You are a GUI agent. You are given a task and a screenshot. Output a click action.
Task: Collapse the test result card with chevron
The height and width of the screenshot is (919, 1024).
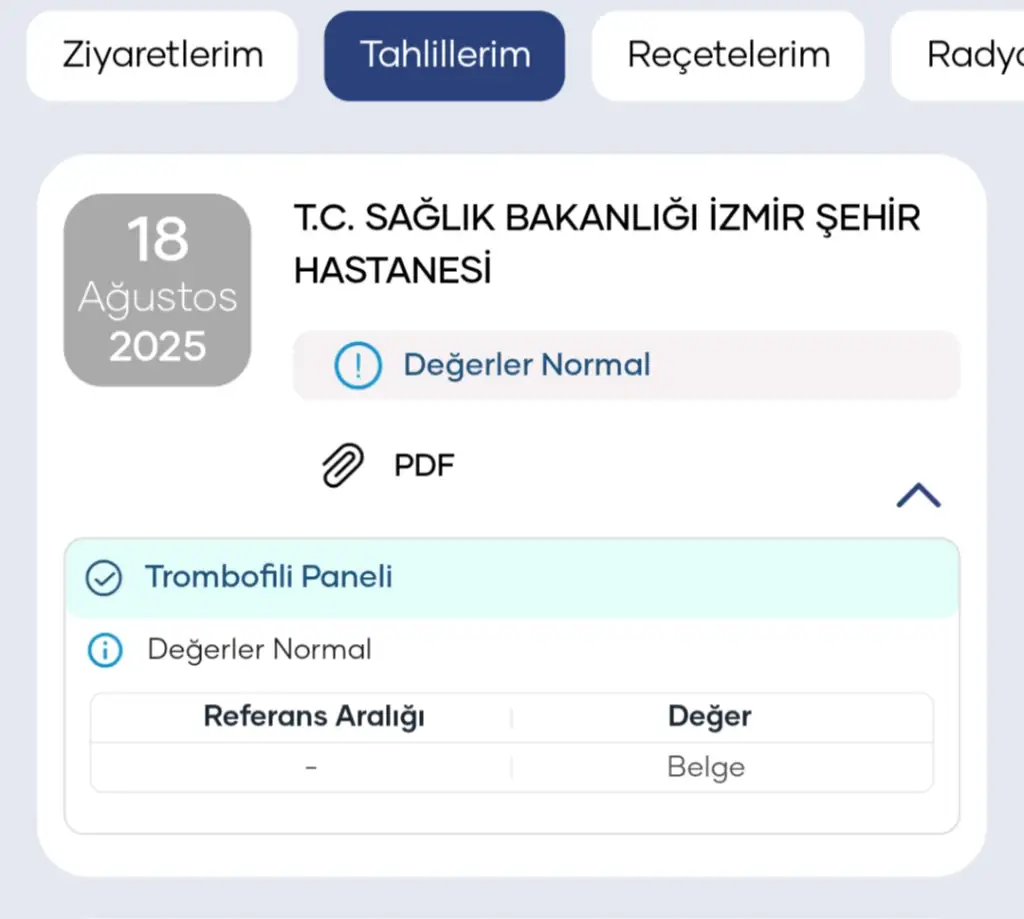pos(918,495)
